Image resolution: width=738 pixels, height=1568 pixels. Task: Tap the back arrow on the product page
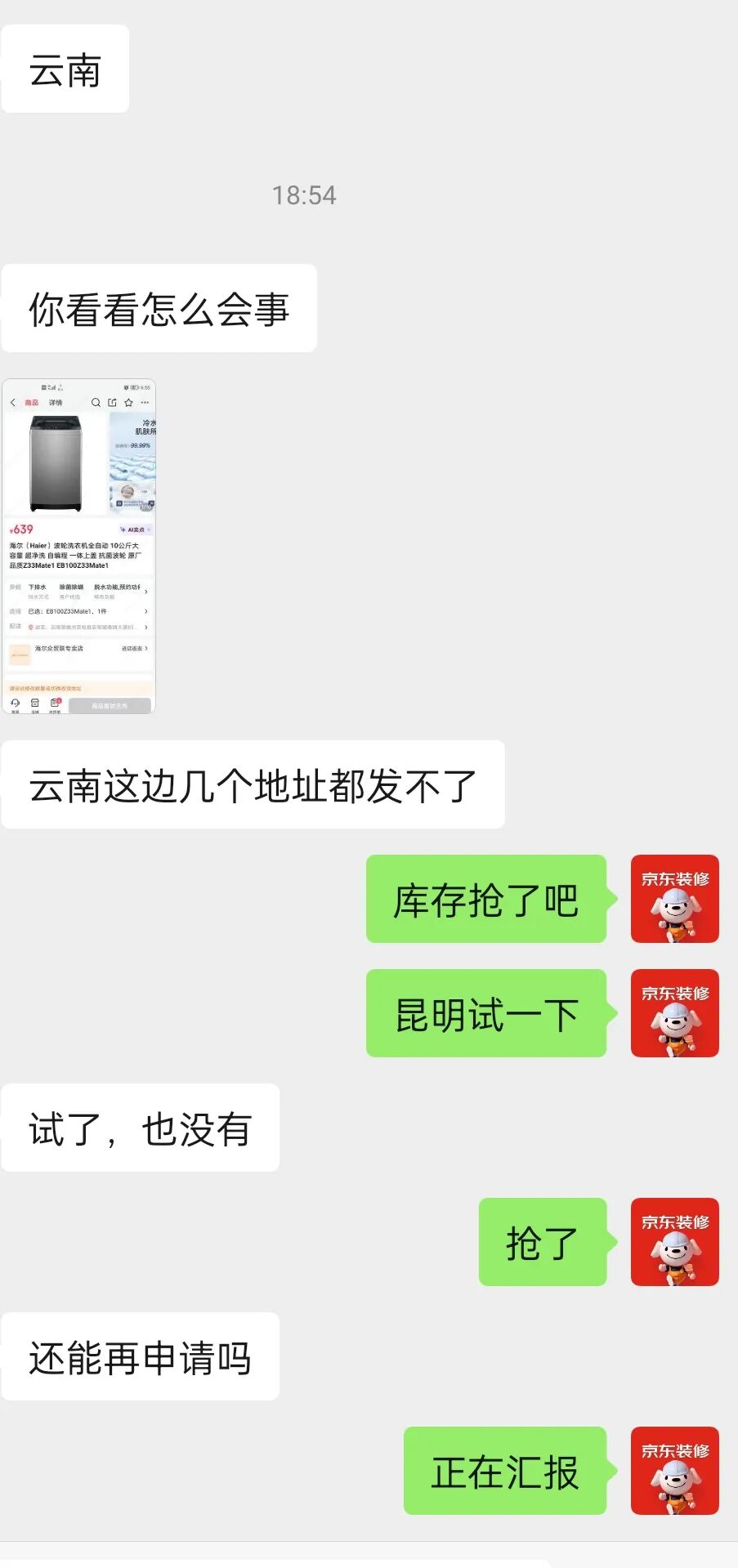click(x=13, y=403)
